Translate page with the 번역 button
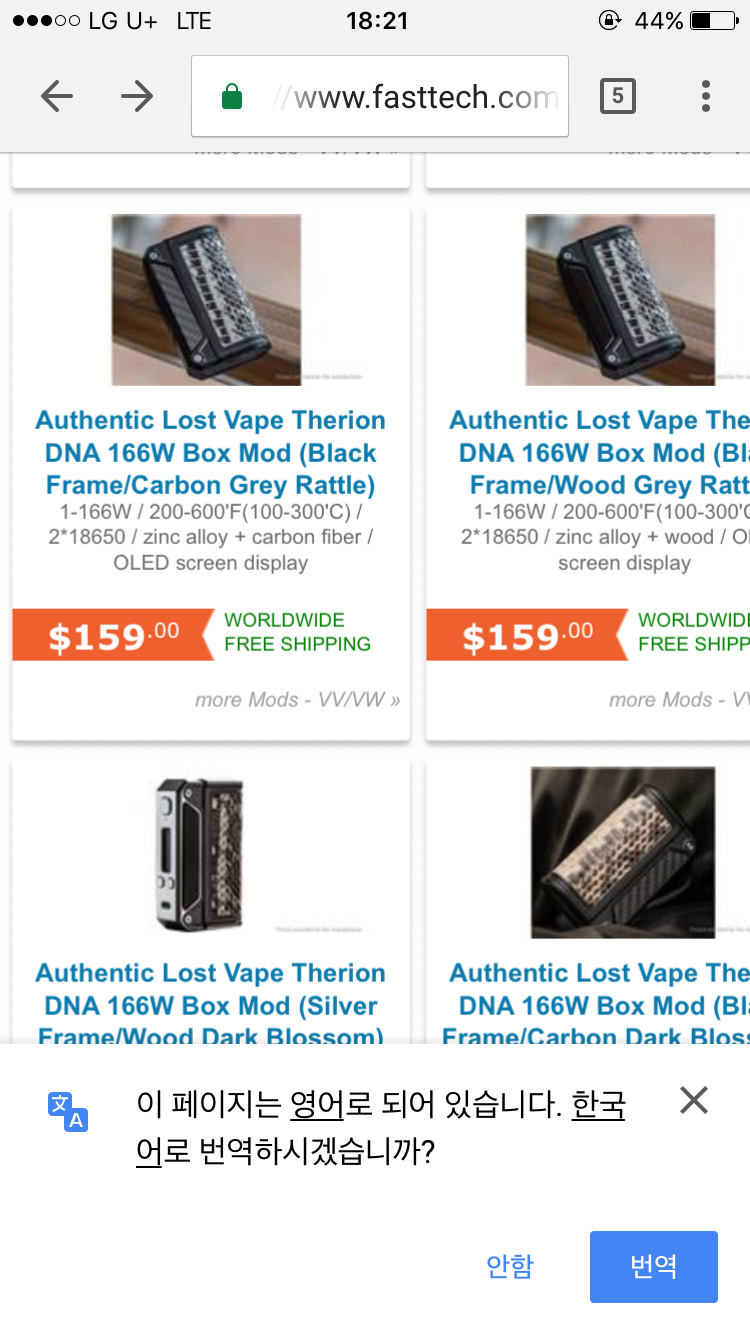 coord(653,1266)
